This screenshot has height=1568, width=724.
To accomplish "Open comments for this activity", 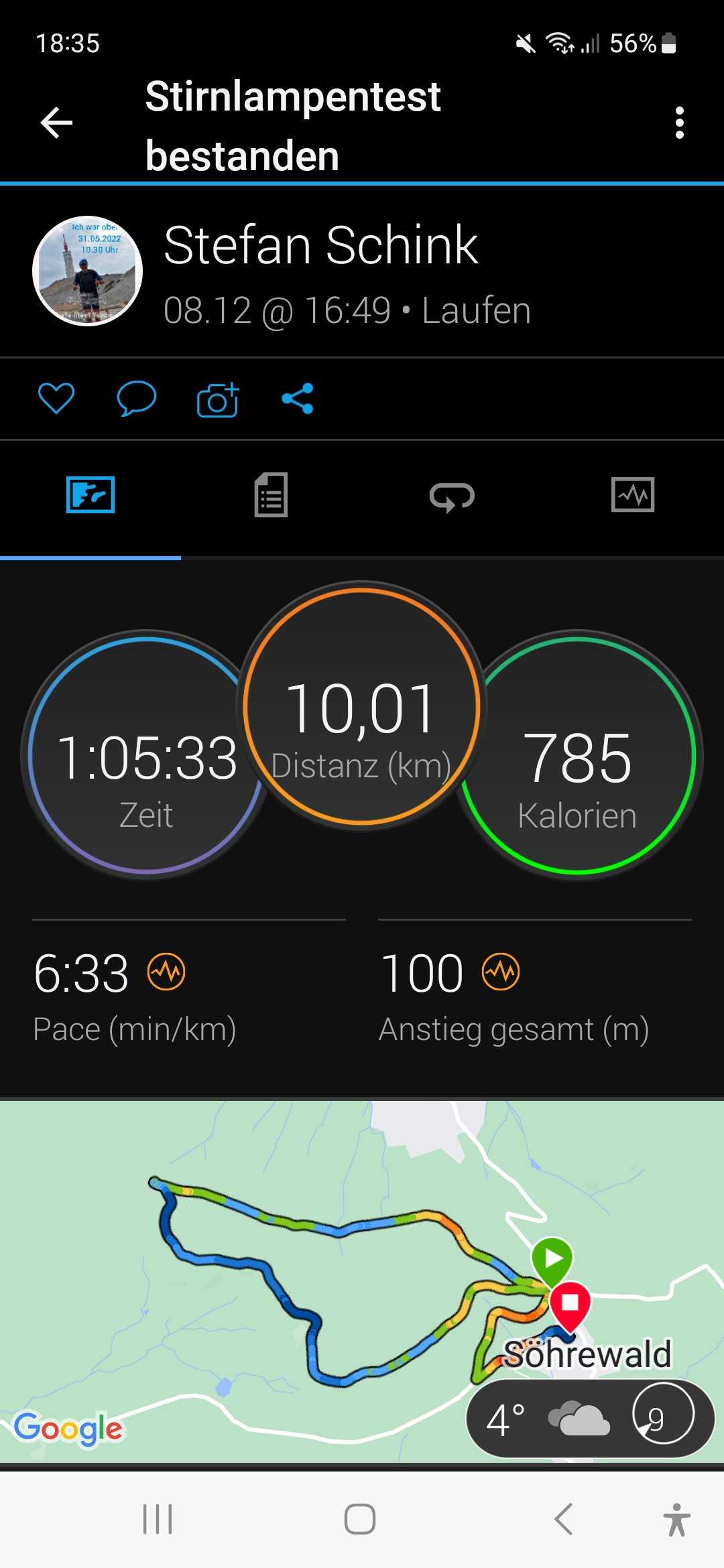I will [x=137, y=399].
